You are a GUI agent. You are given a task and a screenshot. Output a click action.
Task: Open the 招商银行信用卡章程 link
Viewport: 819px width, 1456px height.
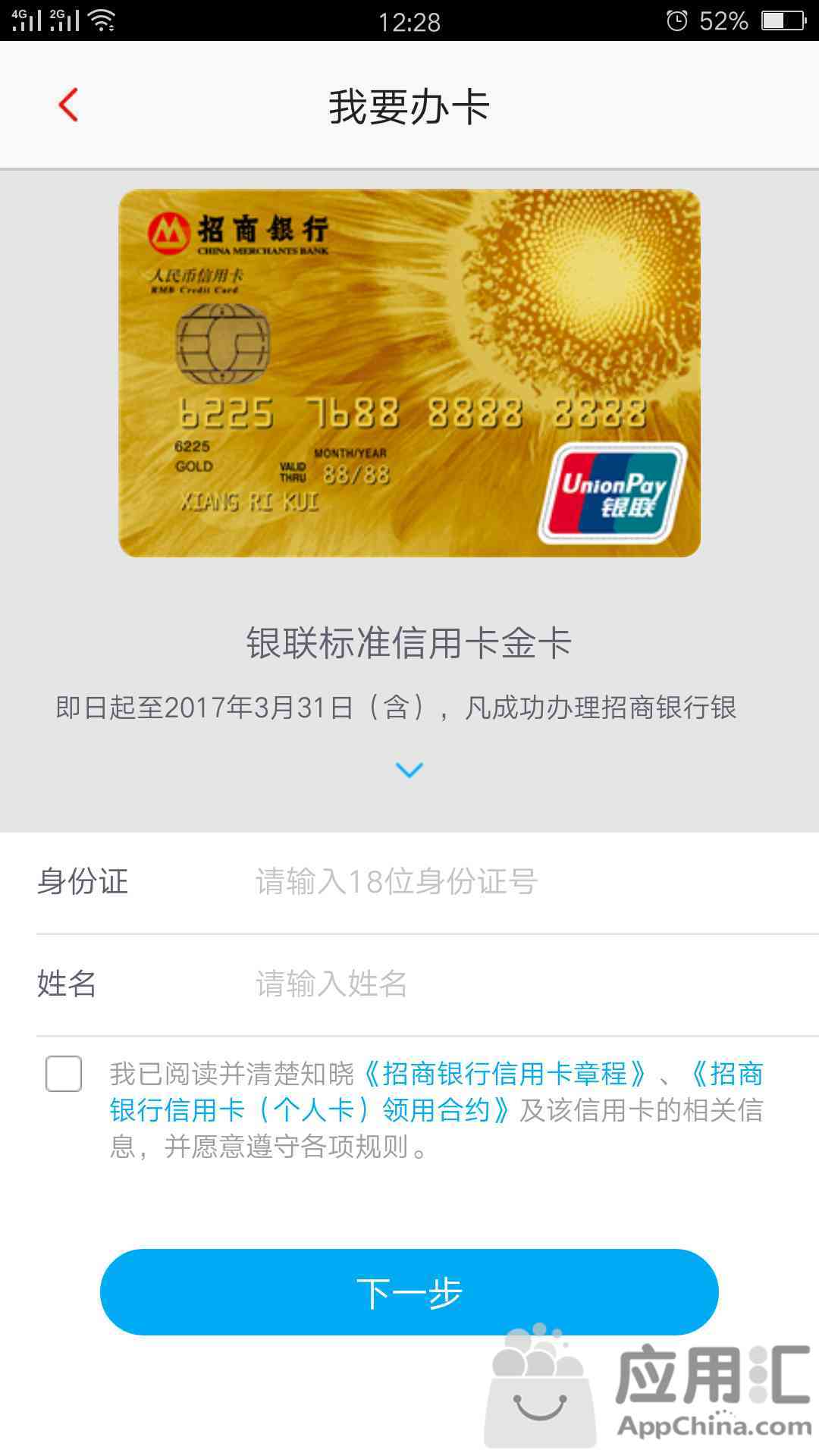click(505, 1074)
